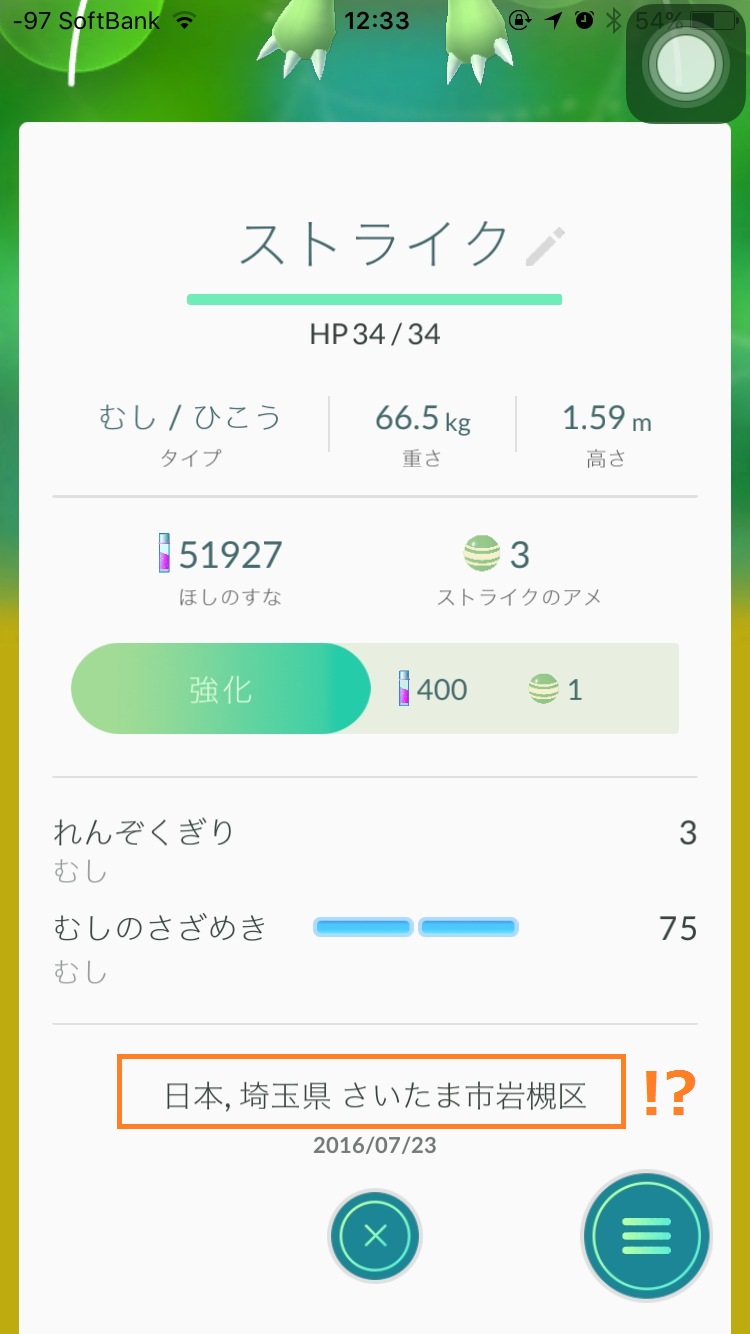Viewport: 750px width, 1334px height.
Task: Open the AssistiveTouch floating button
Action: (x=687, y=66)
